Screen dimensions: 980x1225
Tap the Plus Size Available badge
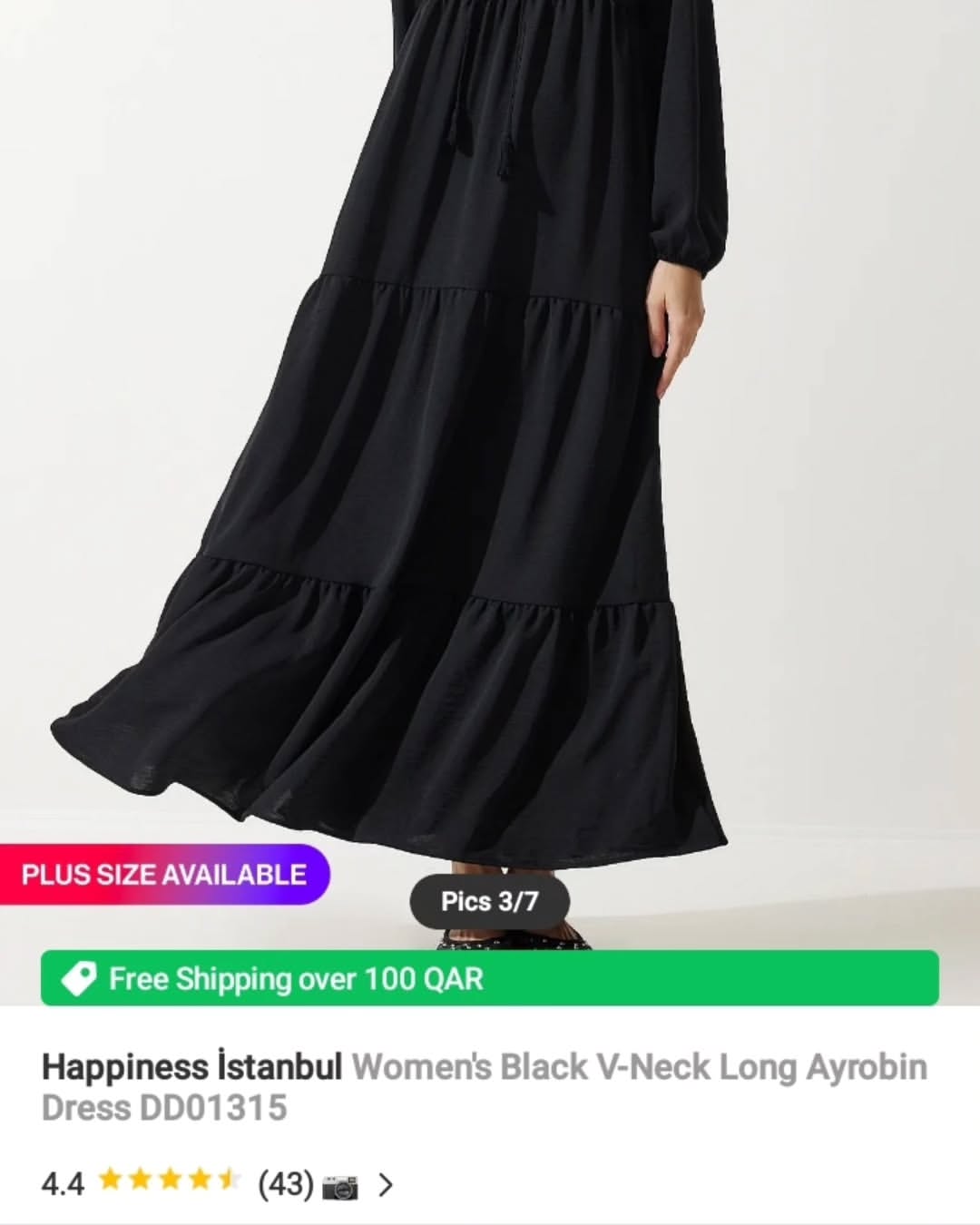tap(164, 875)
